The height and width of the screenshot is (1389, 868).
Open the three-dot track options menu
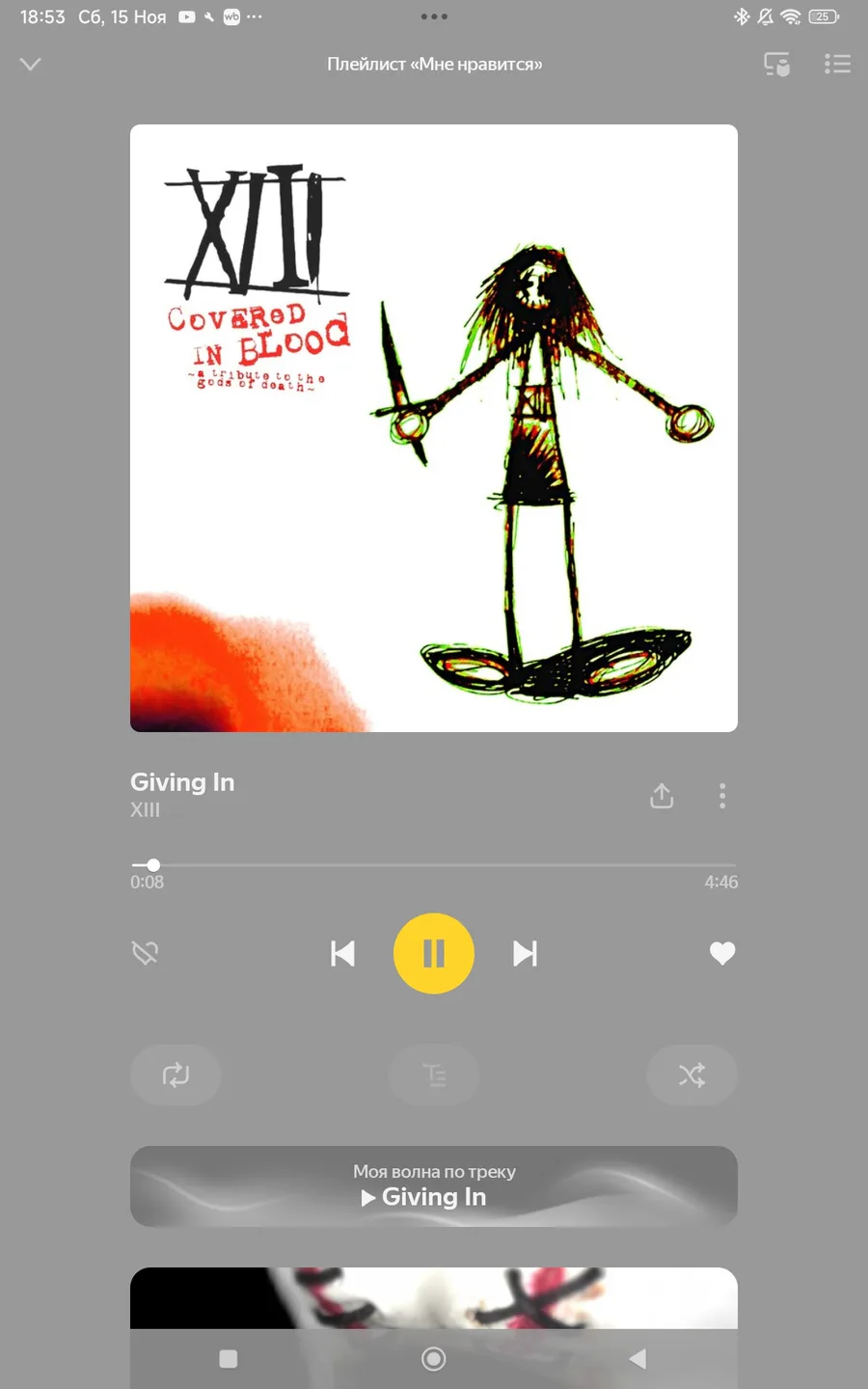pyautogui.click(x=722, y=796)
